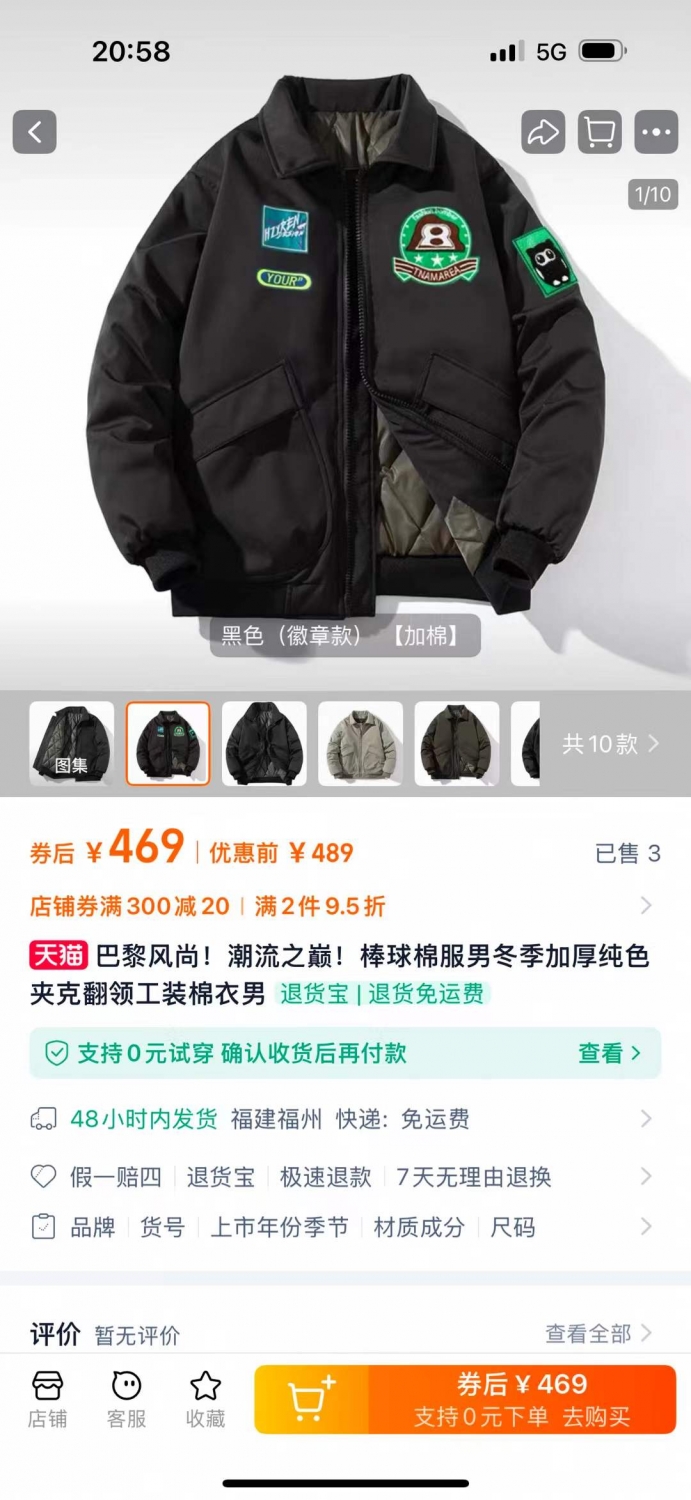
Task: View all 共10款 style options
Action: tap(610, 743)
